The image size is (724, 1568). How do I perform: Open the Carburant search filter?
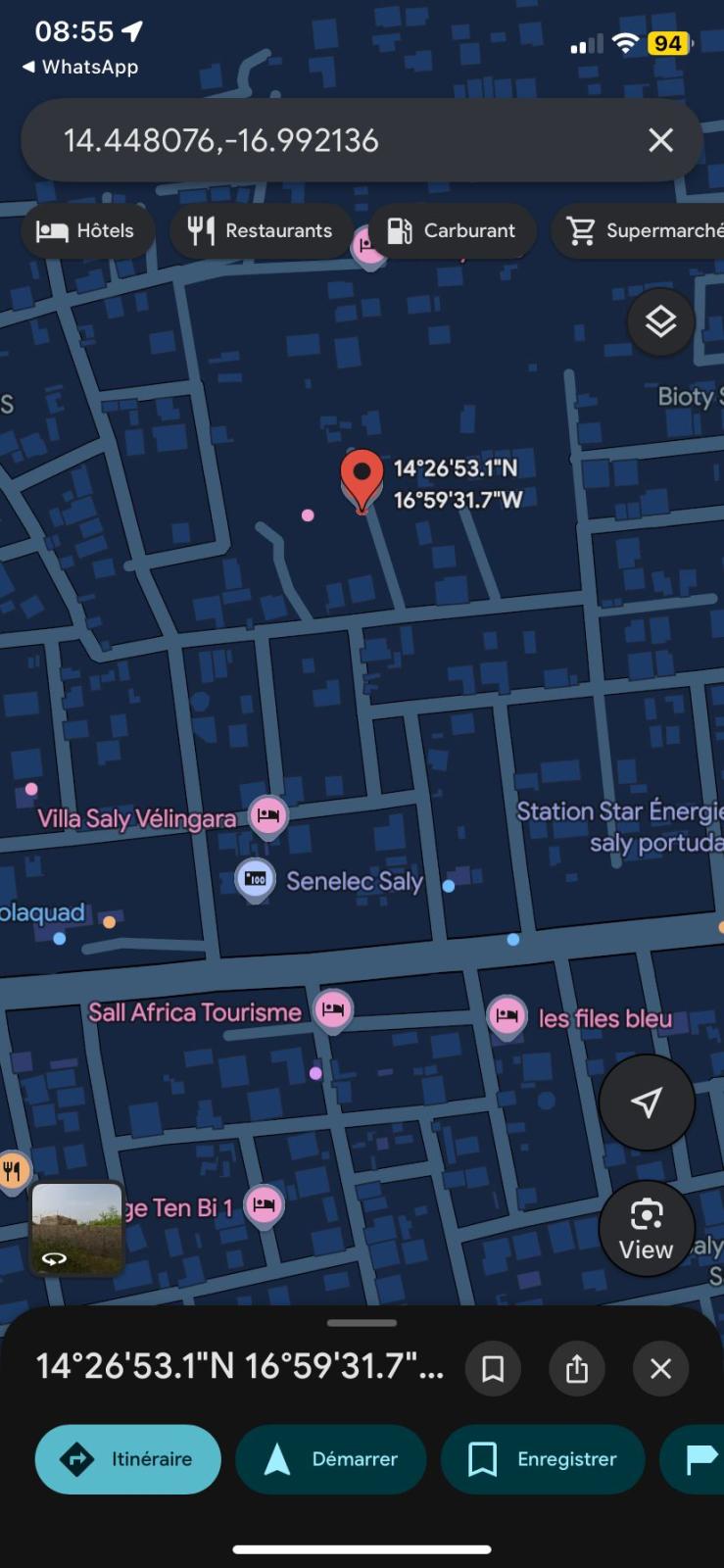click(x=452, y=231)
